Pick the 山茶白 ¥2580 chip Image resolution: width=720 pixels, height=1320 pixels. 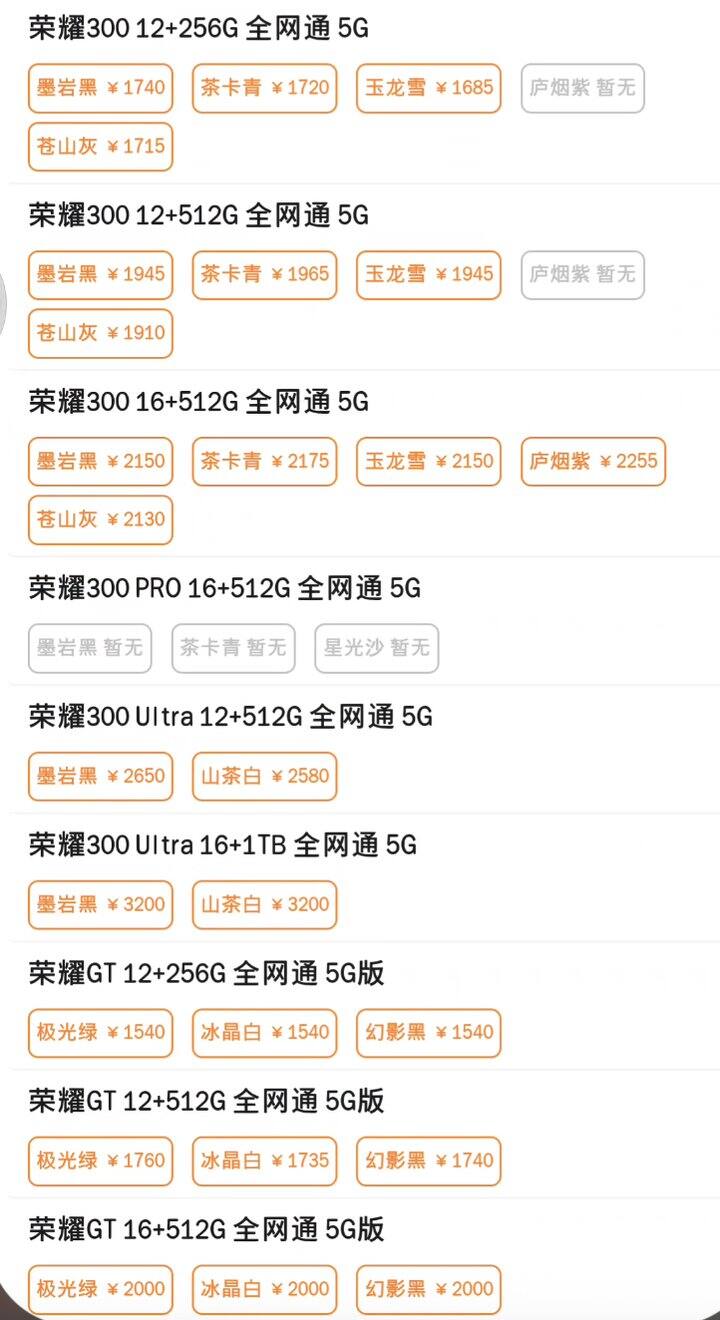(264, 776)
